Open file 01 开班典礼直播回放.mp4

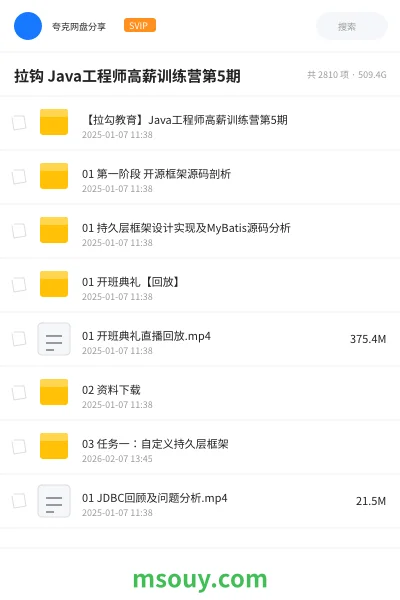click(x=200, y=339)
